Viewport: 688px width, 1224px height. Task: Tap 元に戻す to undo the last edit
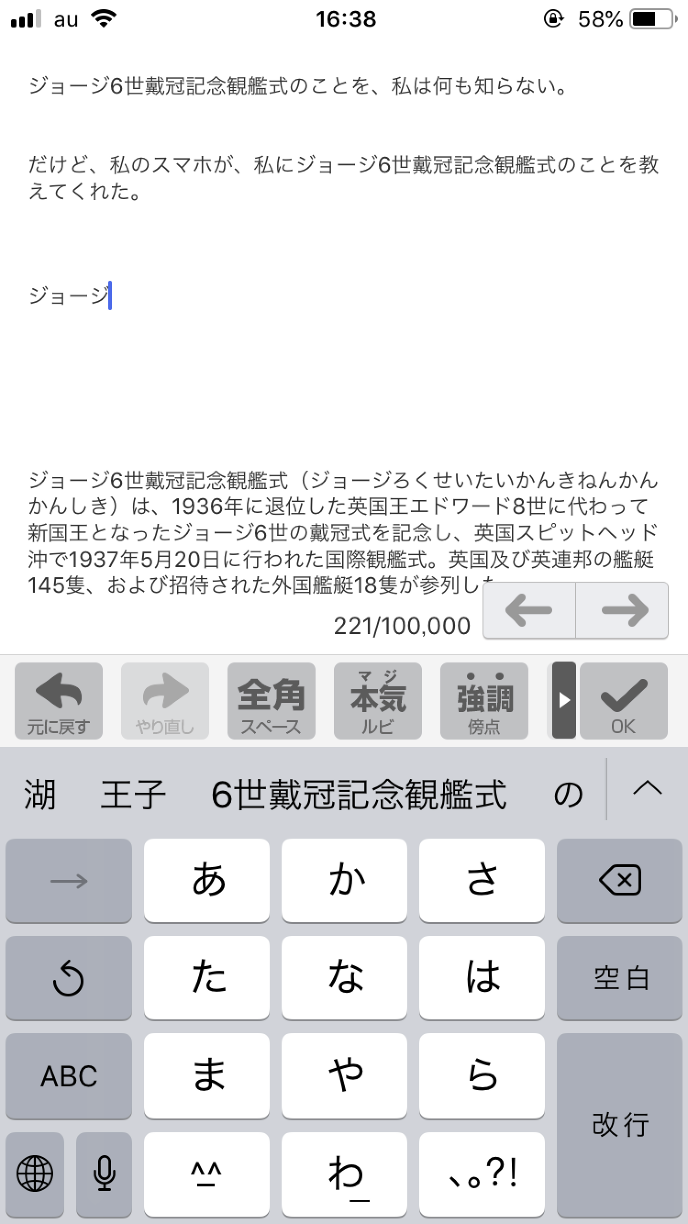pos(59,700)
